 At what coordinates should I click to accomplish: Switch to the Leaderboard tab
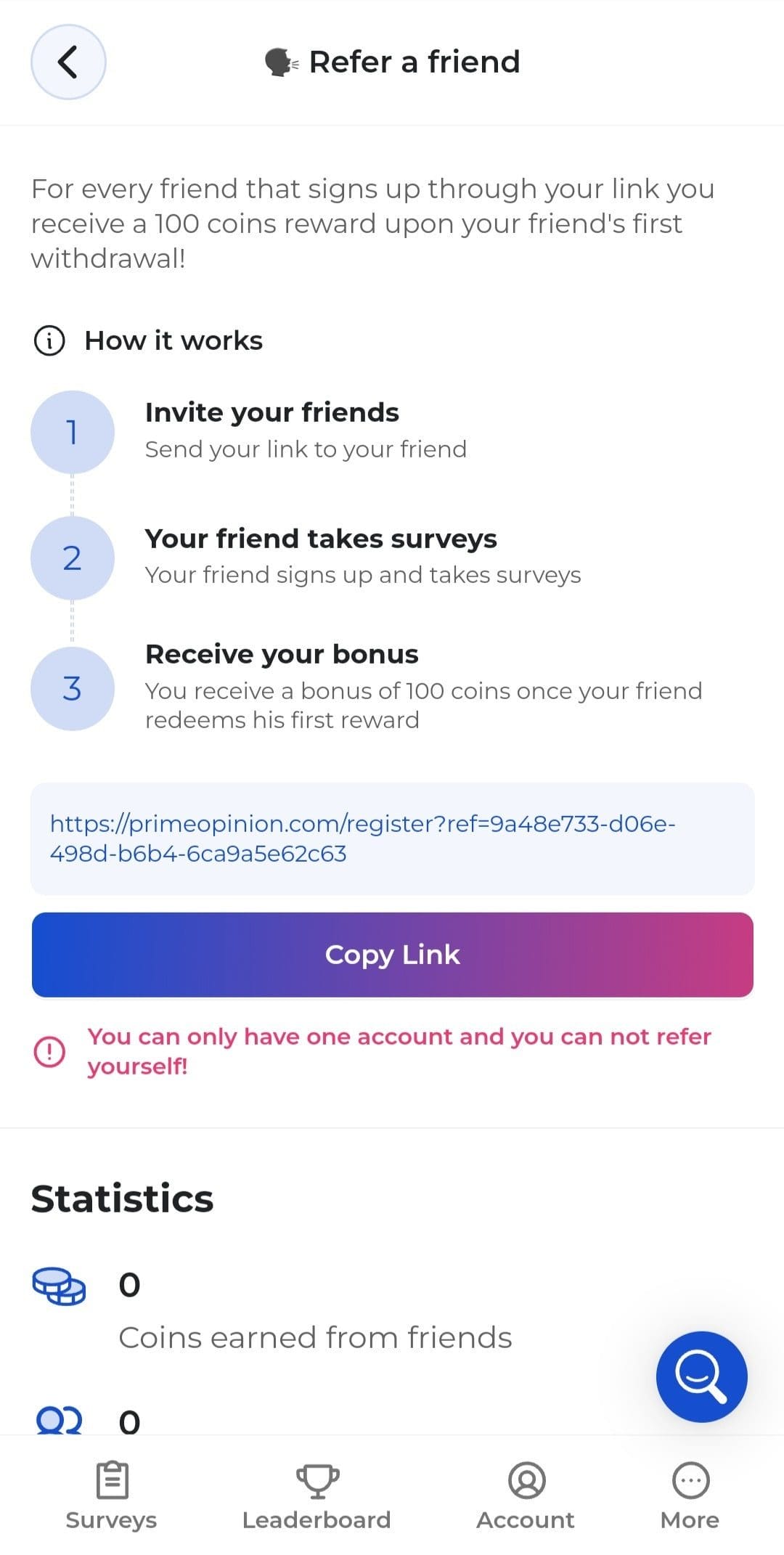tap(317, 1496)
